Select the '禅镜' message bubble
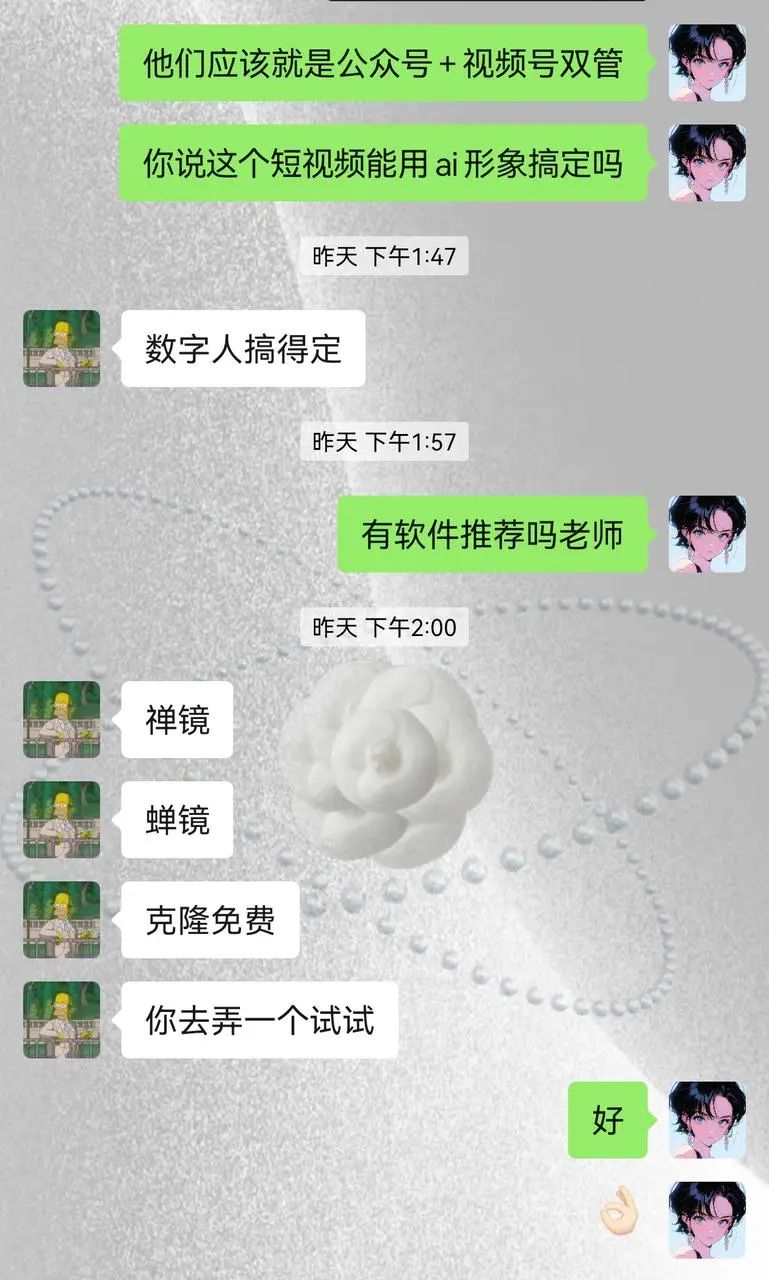 177,718
